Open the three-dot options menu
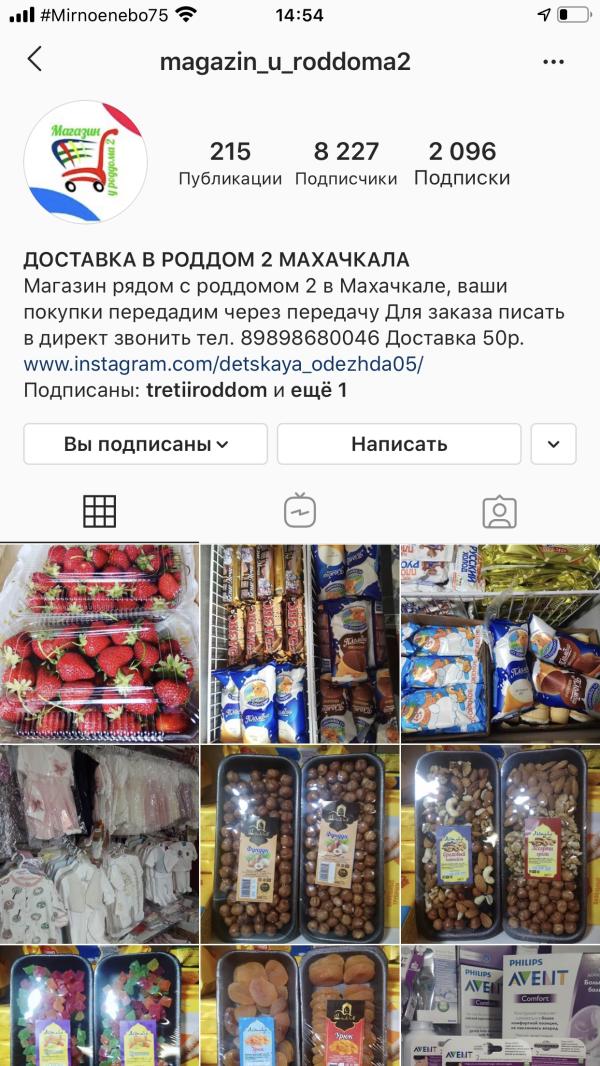Screen dimensions: 600x1066 point(553,63)
